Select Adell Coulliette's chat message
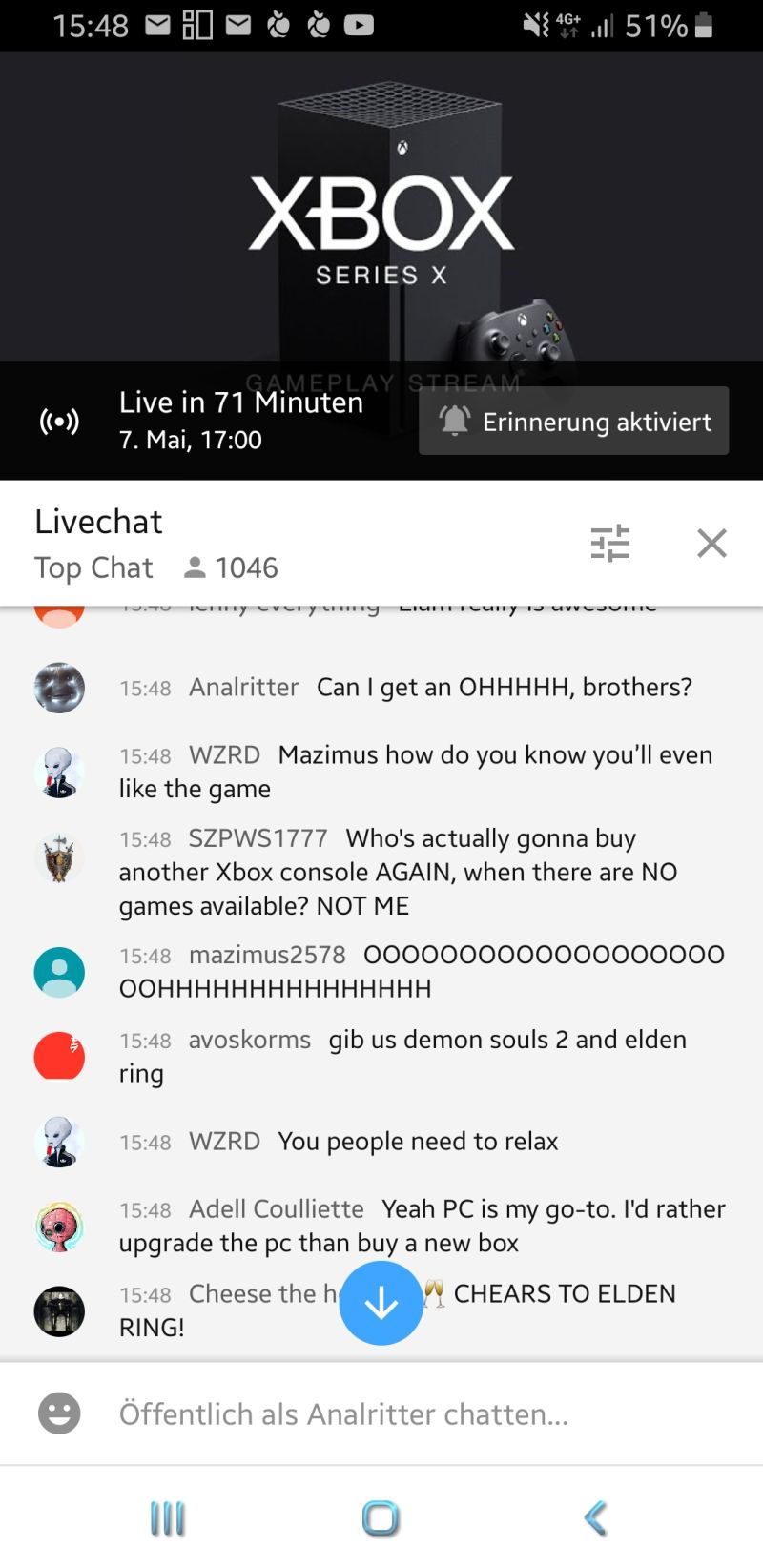The width and height of the screenshot is (763, 1568). [420, 1226]
